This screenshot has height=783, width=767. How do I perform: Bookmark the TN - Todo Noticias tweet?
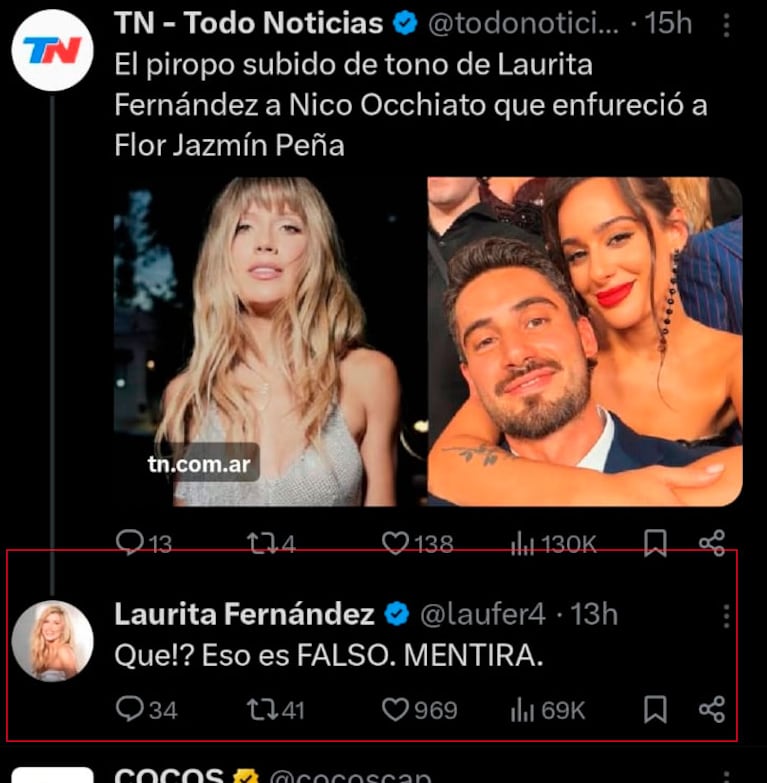655,544
